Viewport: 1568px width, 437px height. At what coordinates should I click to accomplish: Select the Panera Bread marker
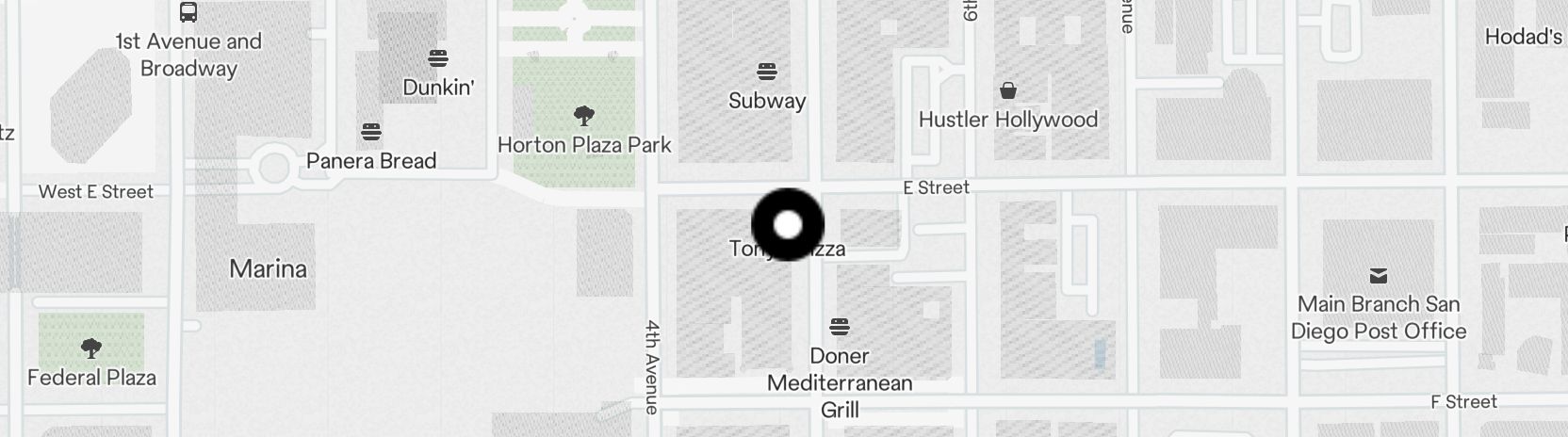tap(371, 132)
